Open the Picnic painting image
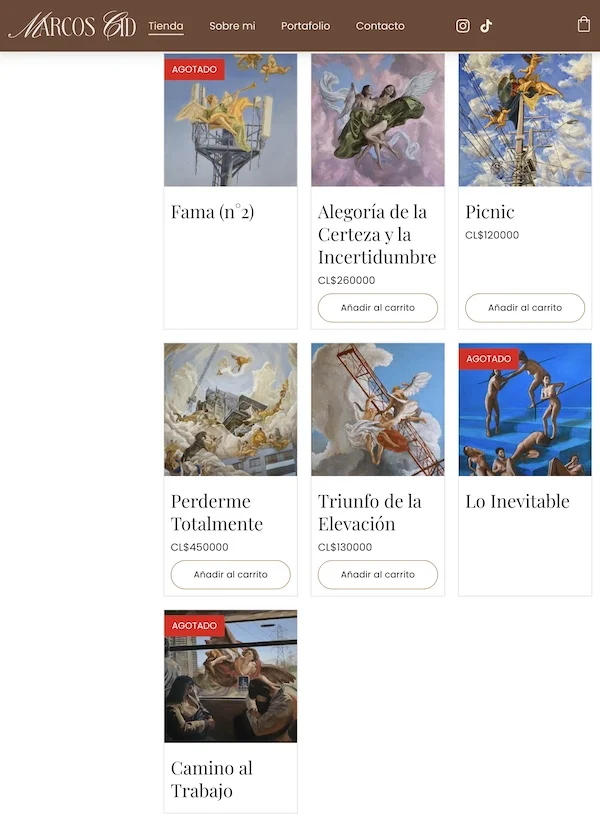The height and width of the screenshot is (817, 600). click(x=525, y=120)
